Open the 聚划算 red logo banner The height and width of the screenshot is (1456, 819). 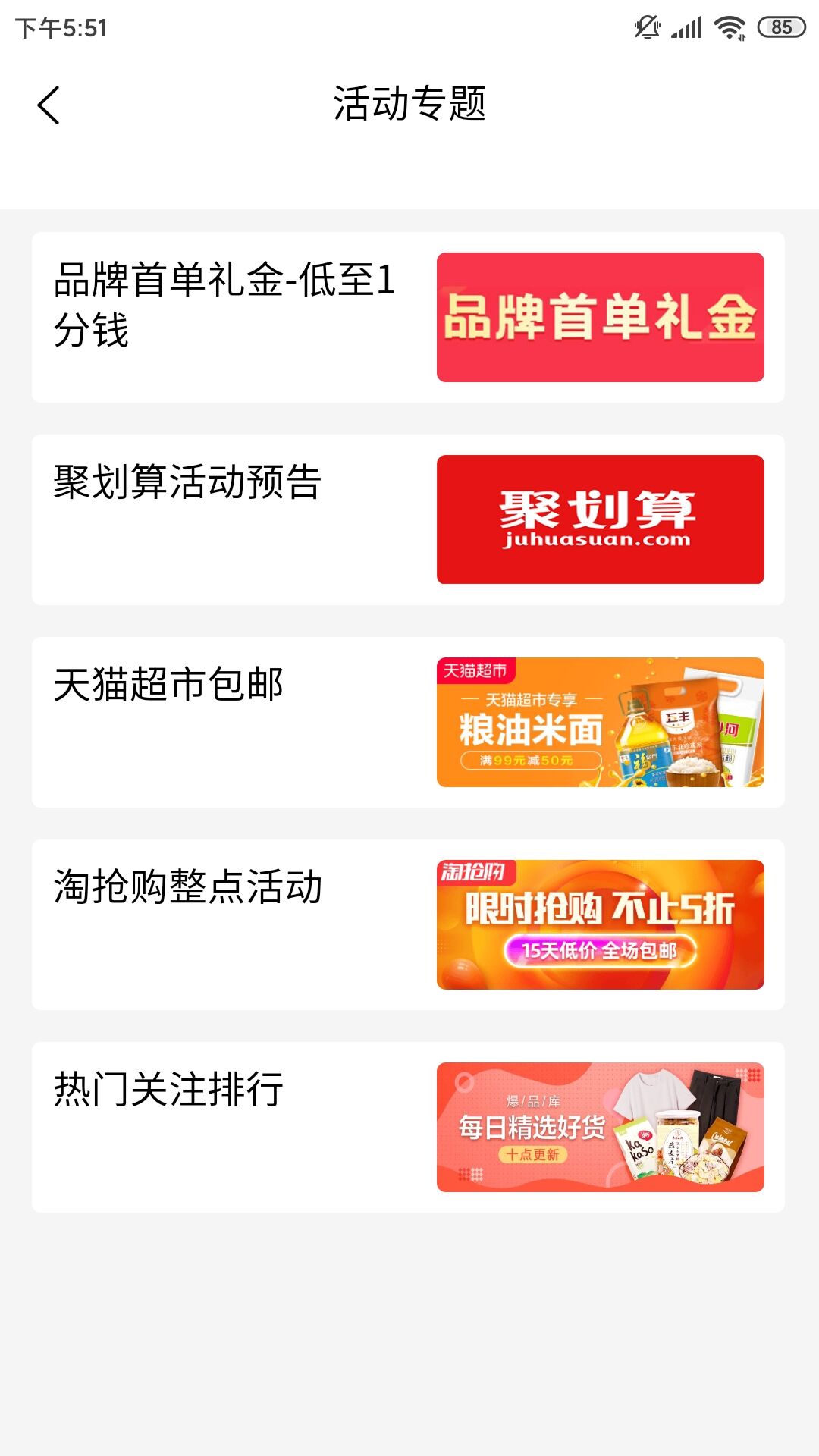pos(601,516)
